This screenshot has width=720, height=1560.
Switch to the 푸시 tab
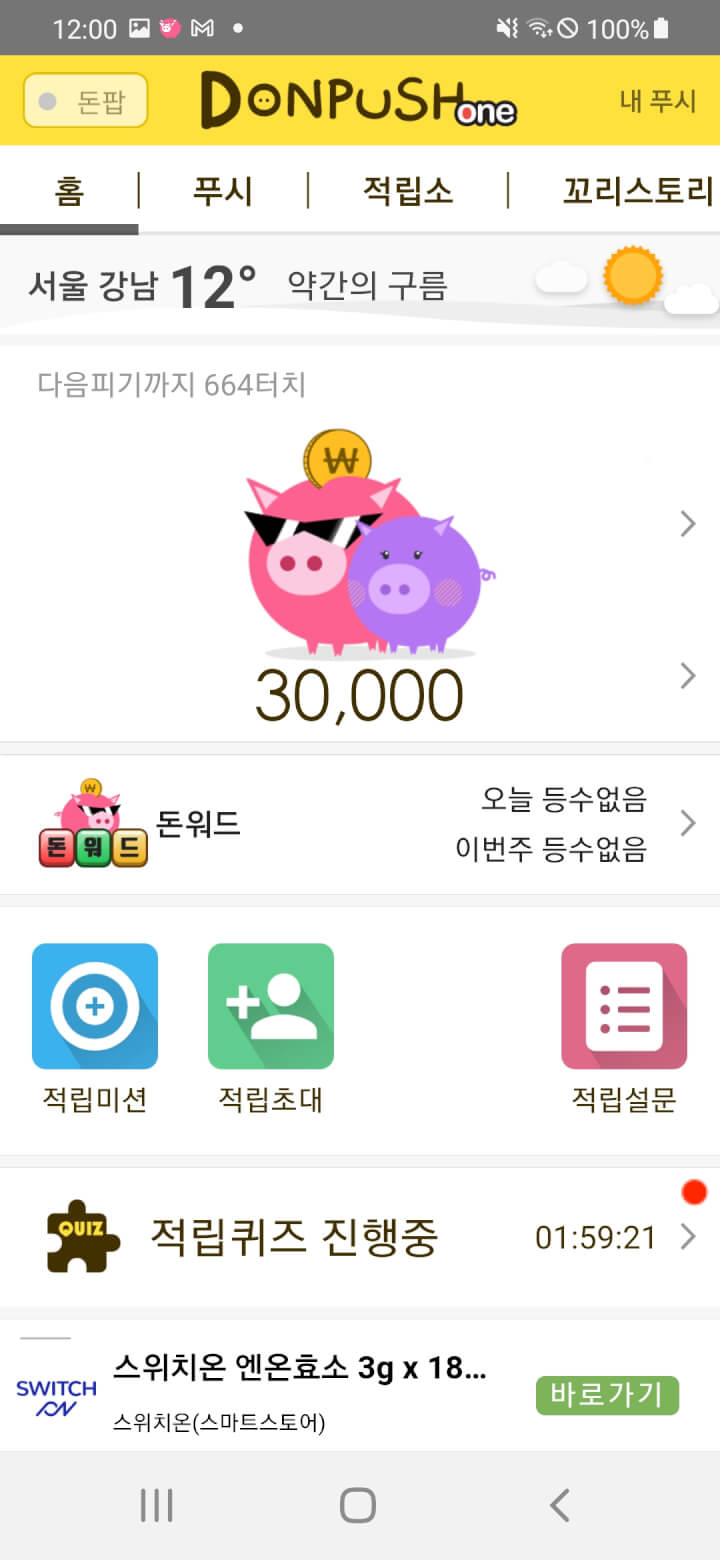[222, 190]
